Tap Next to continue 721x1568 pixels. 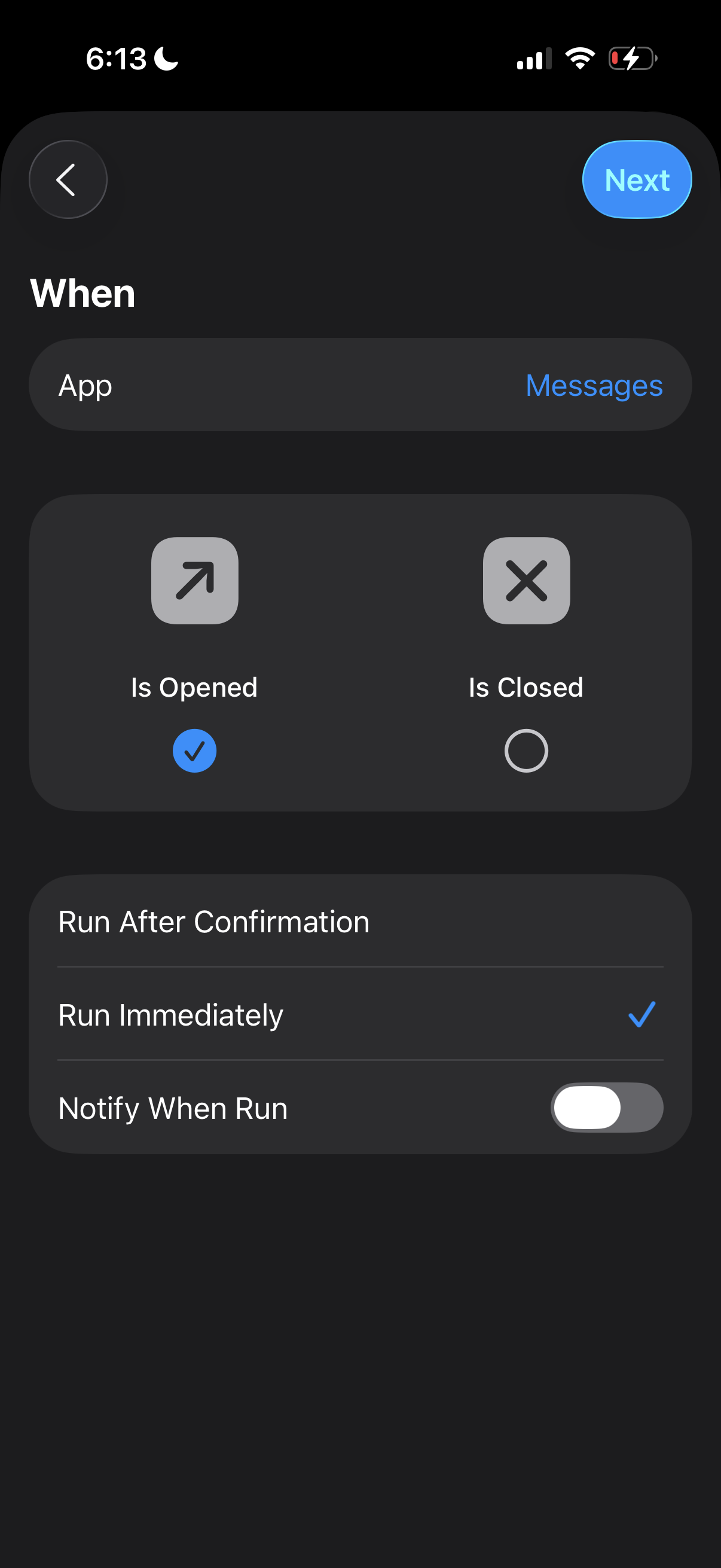[637, 179]
